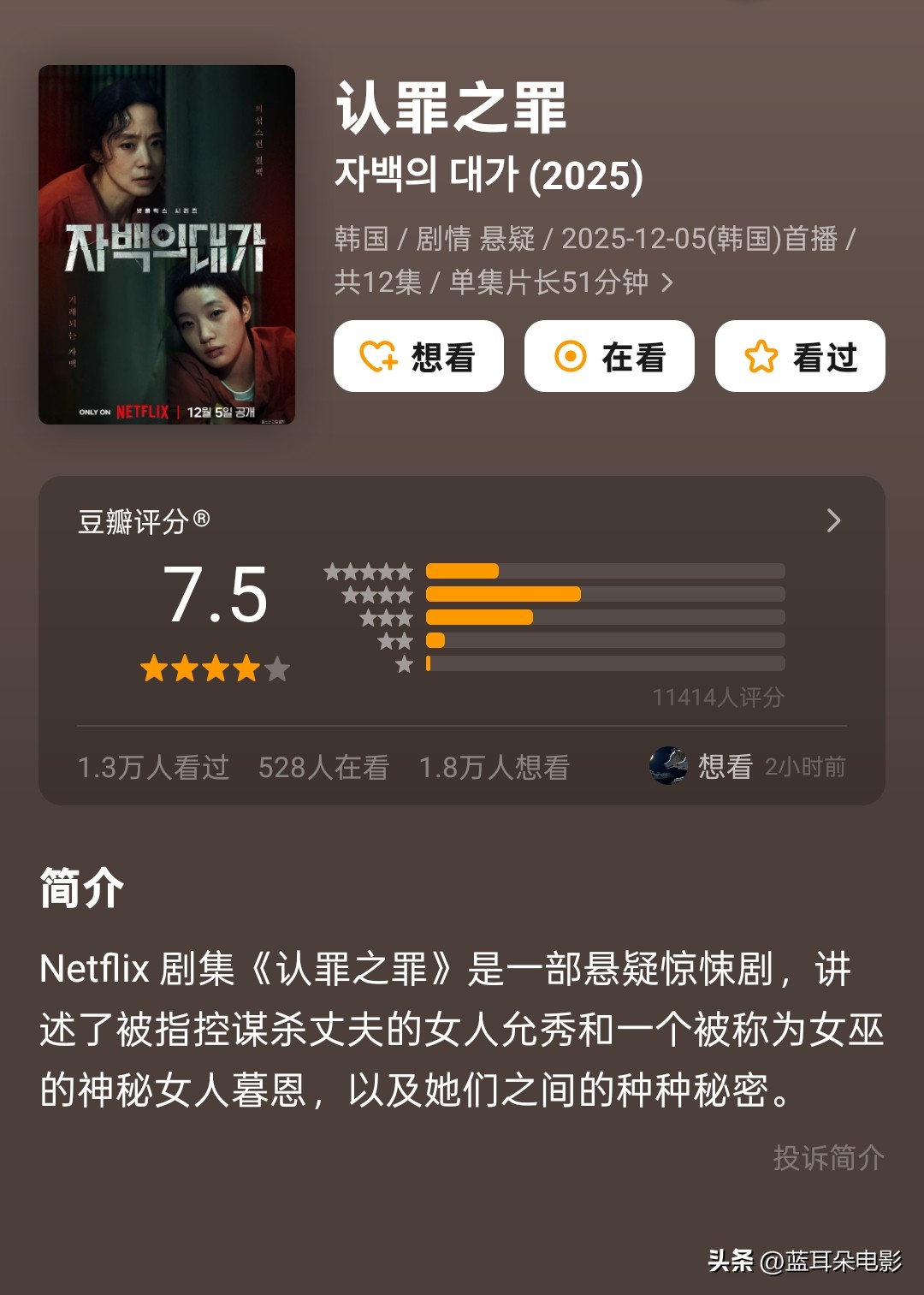
Task: Mark the drama as 想看
Action: click(x=419, y=358)
